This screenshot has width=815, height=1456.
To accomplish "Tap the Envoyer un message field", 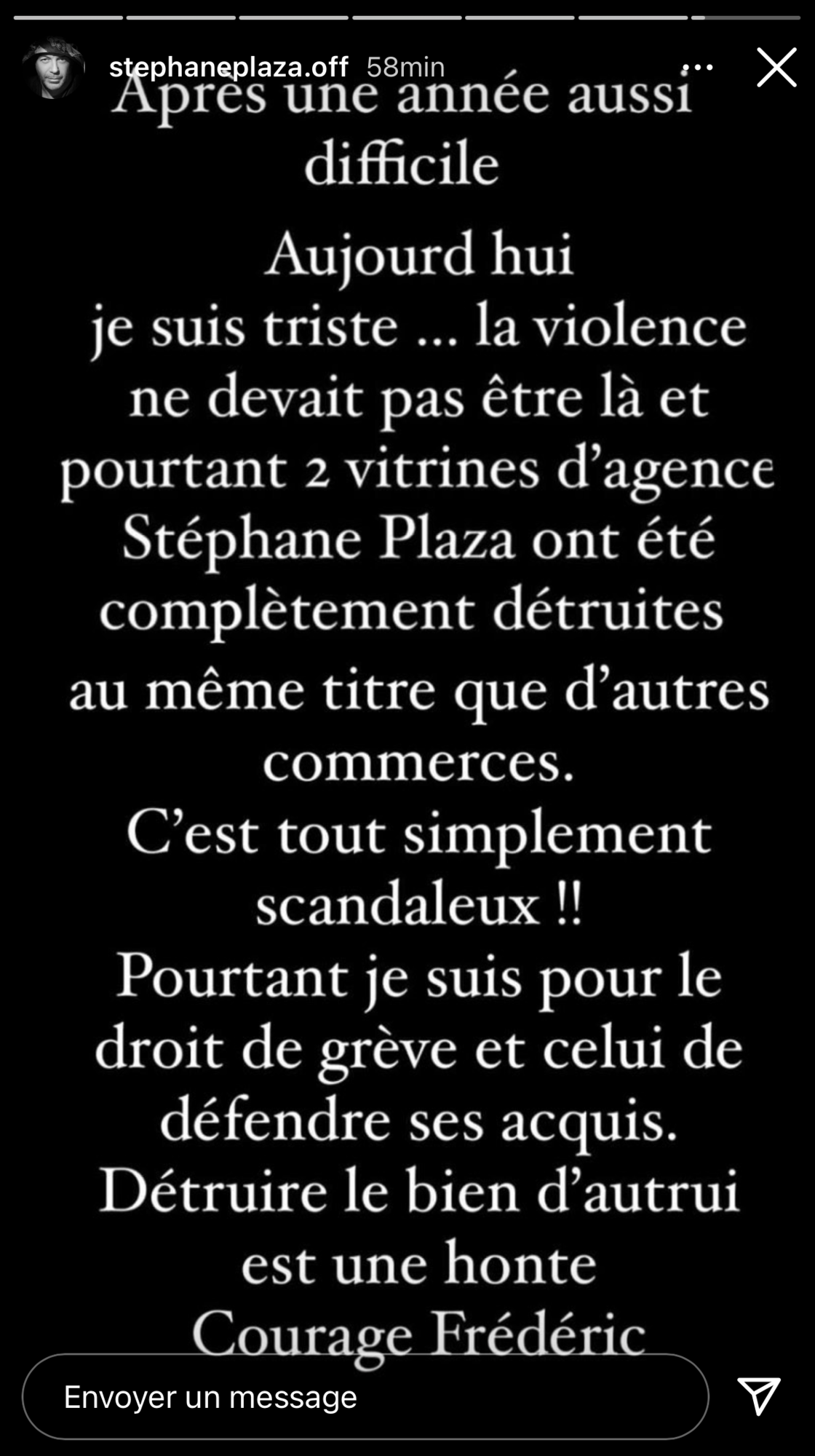I will click(x=364, y=1396).
